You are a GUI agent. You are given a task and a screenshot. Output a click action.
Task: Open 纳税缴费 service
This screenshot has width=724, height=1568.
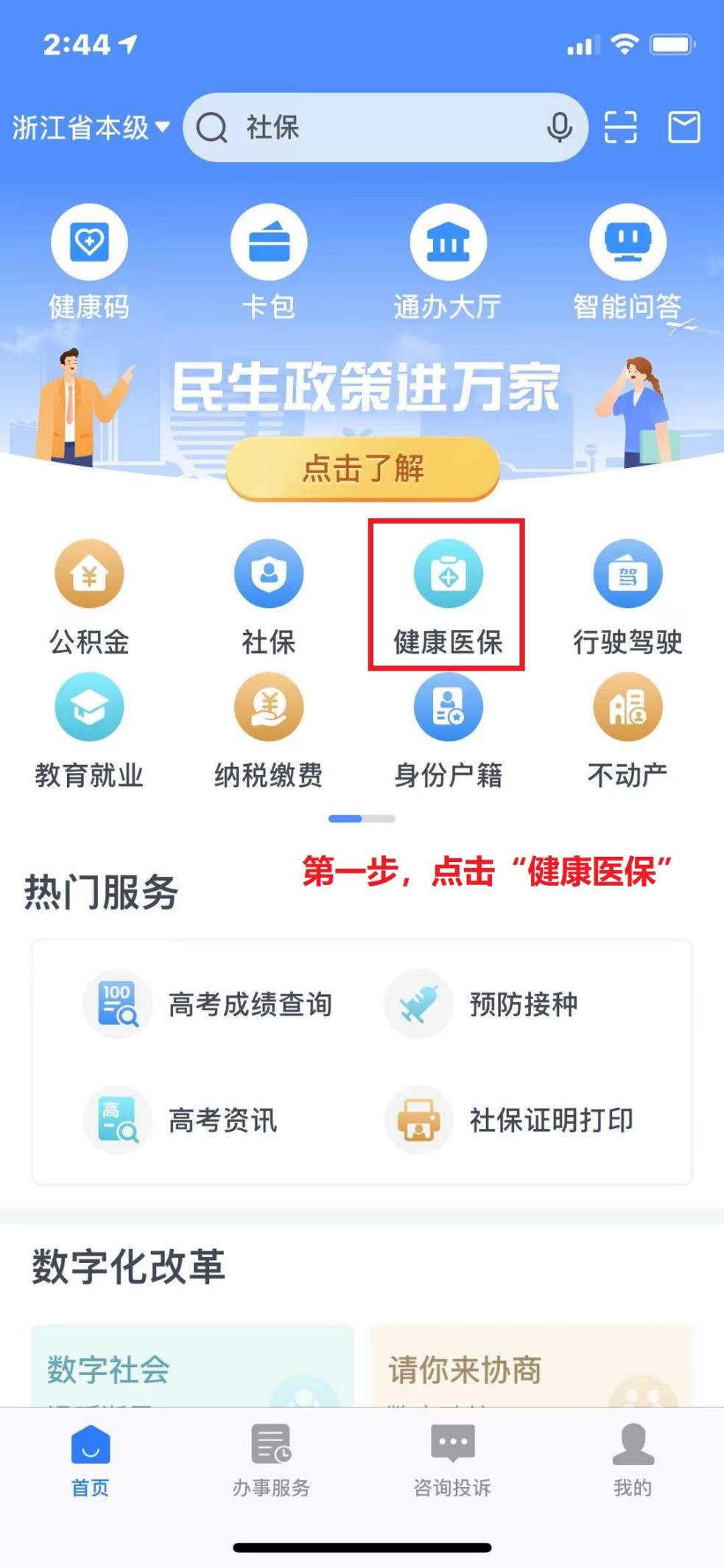[269, 731]
